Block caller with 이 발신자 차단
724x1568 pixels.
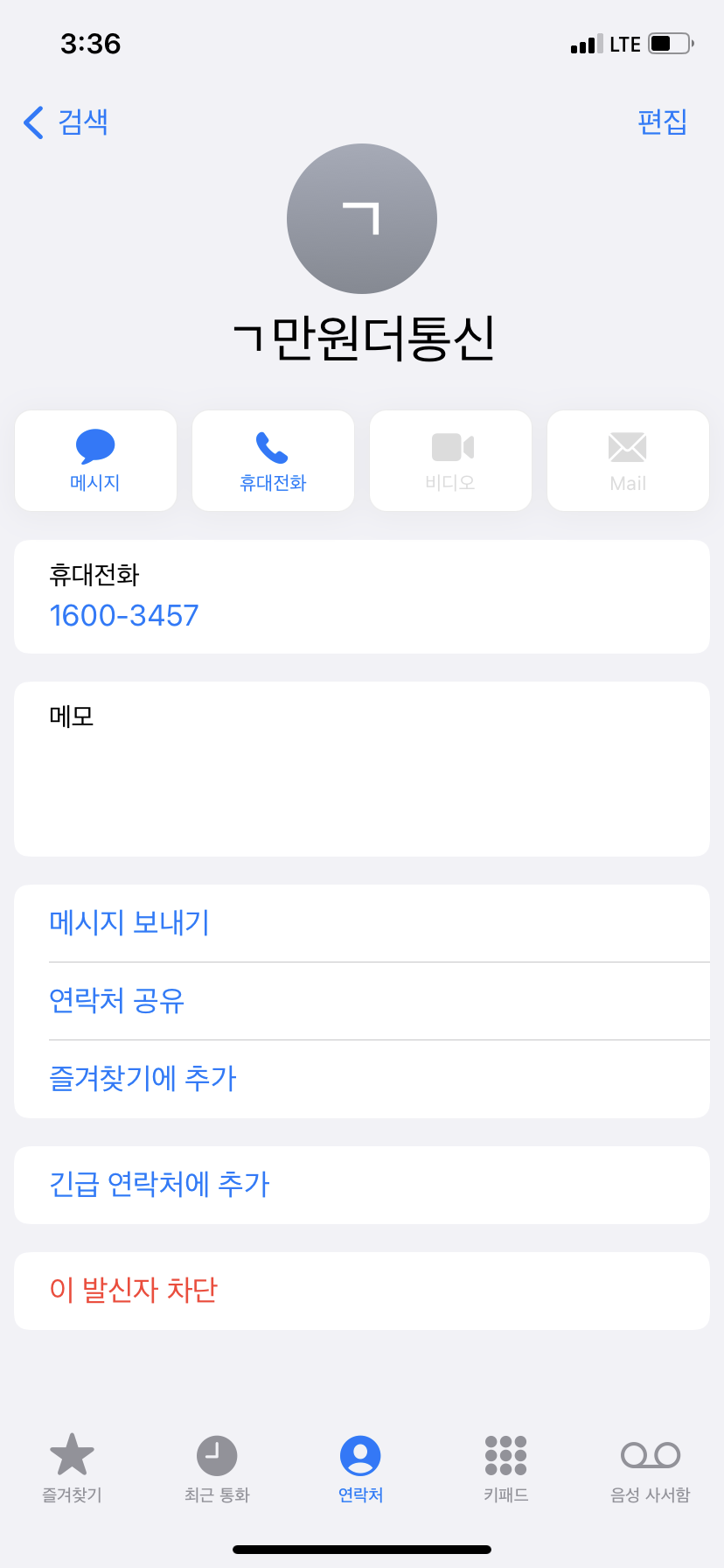pyautogui.click(x=362, y=1291)
